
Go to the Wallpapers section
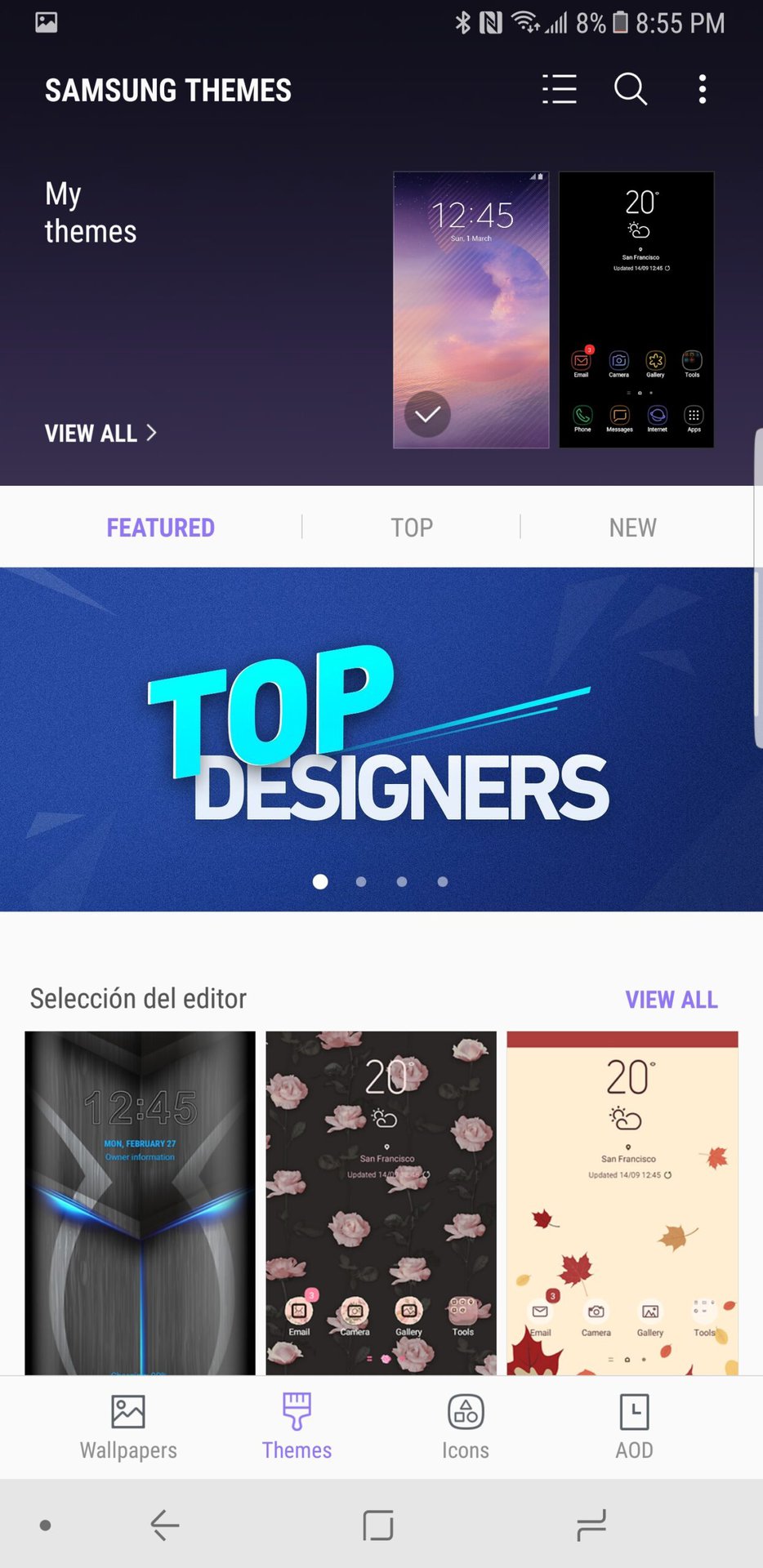(x=128, y=1427)
